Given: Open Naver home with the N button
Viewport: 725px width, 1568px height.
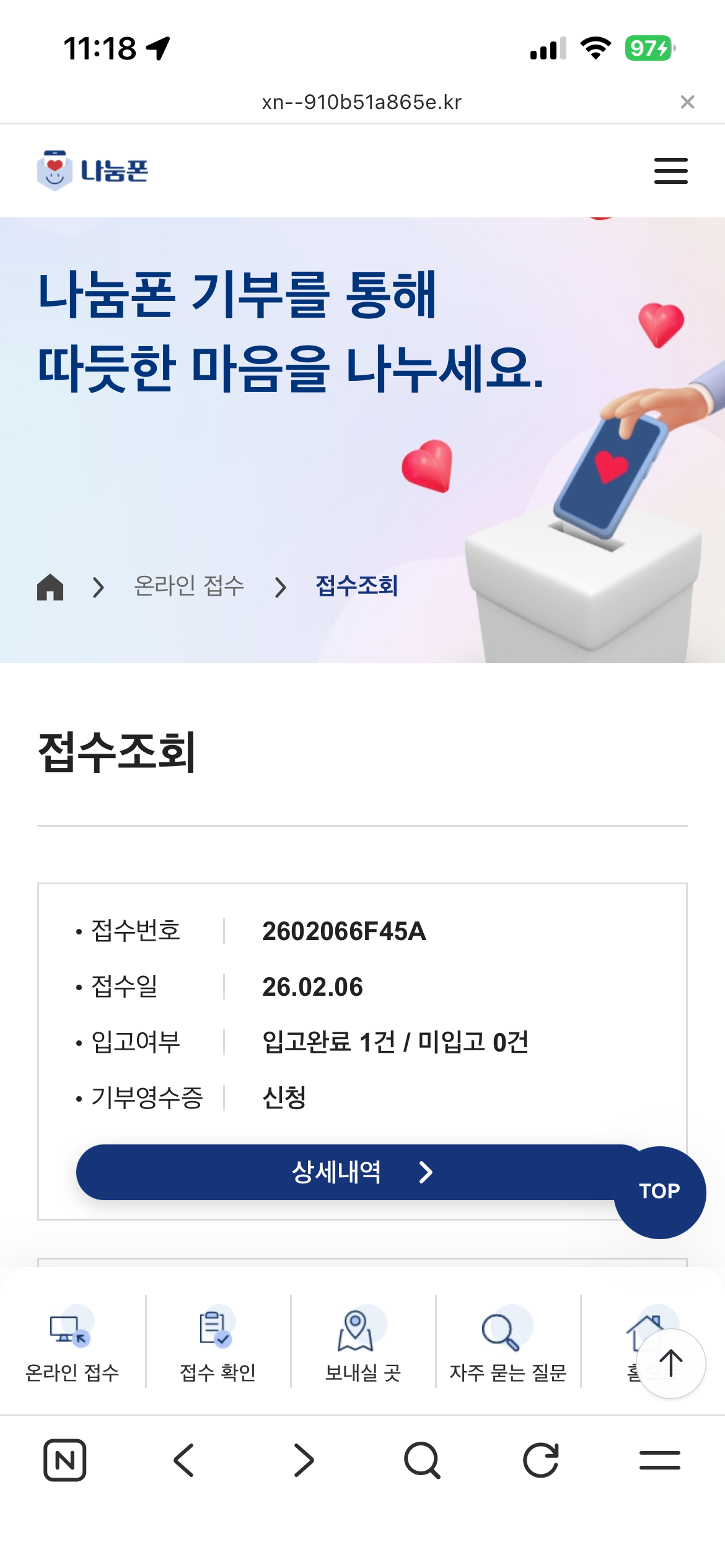Looking at the screenshot, I should coord(65,1460).
